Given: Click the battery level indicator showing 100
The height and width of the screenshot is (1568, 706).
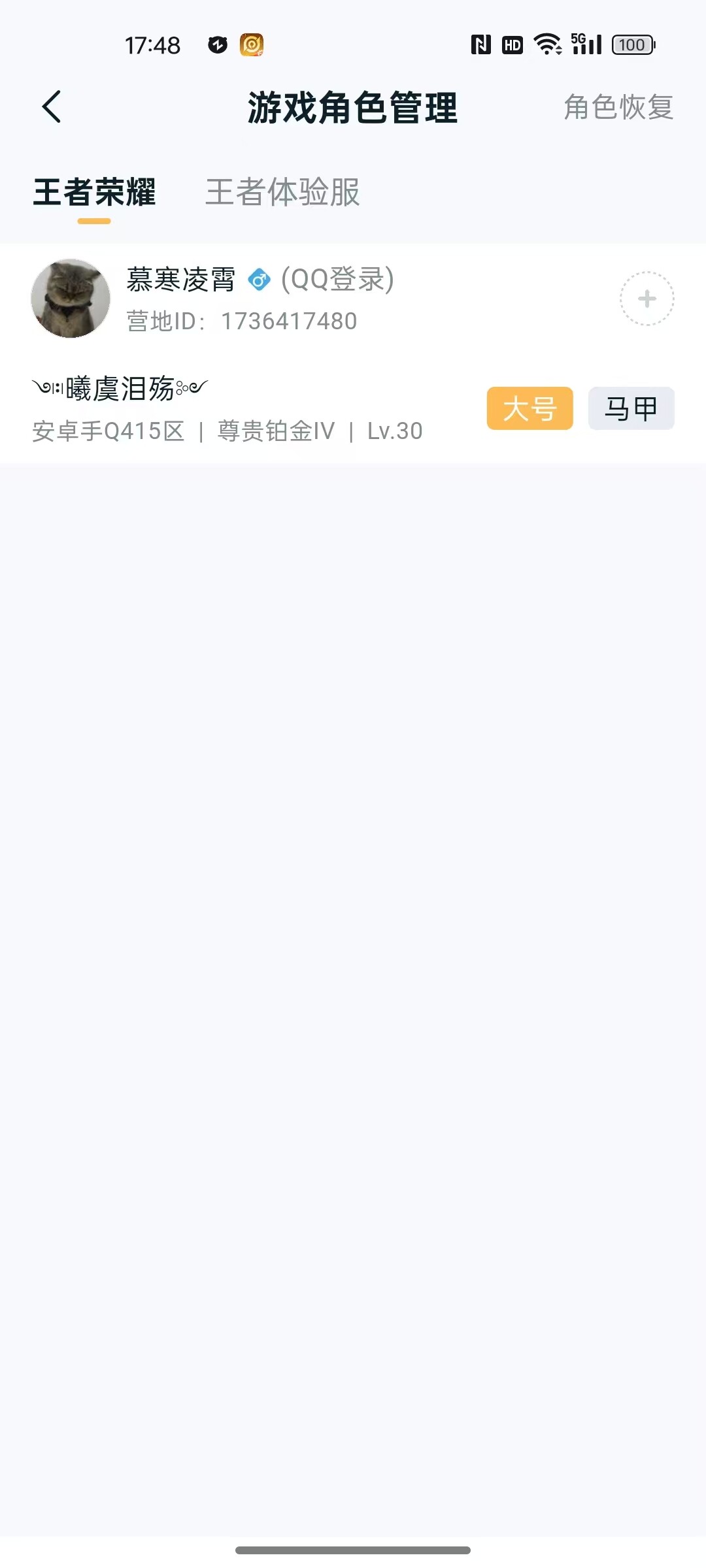Looking at the screenshot, I should coord(633,44).
